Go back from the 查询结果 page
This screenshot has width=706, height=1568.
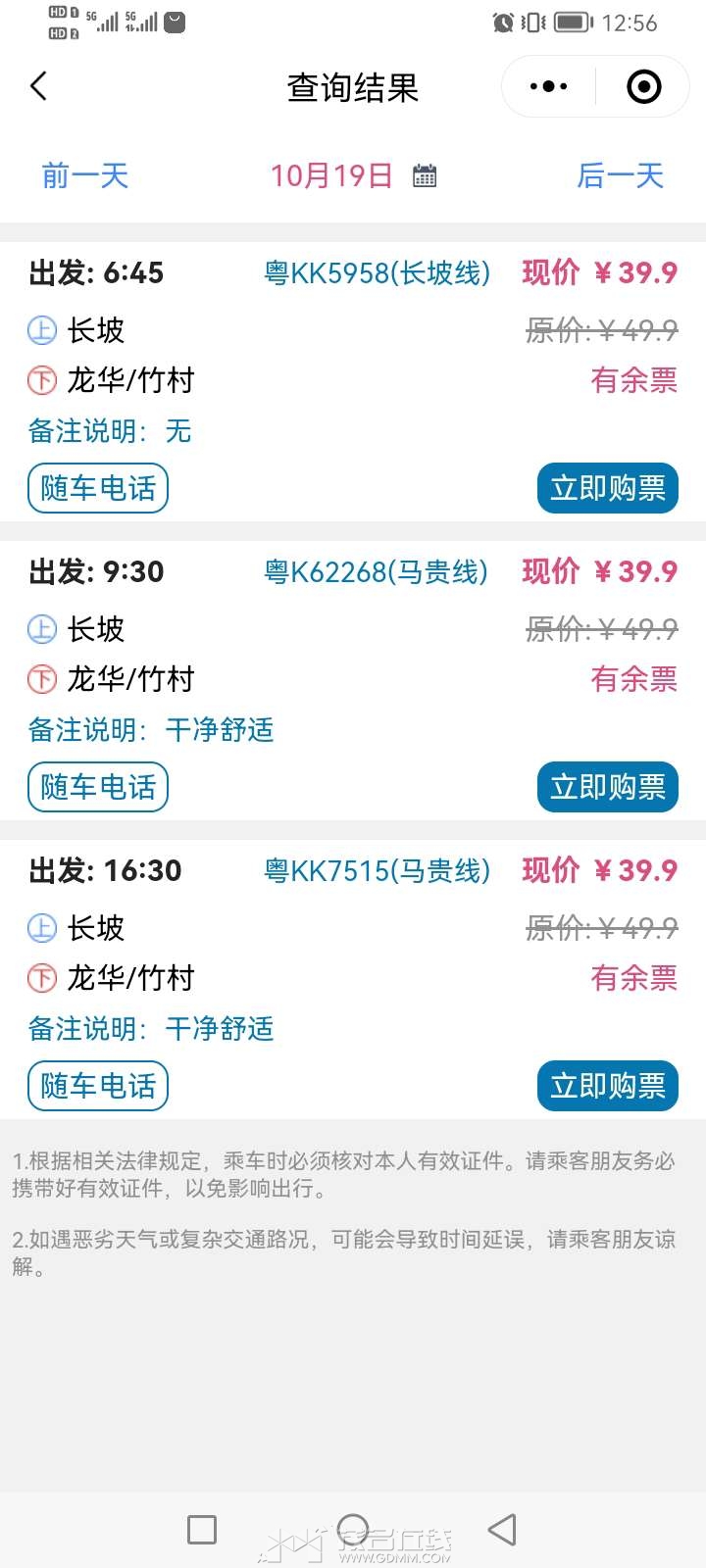(39, 86)
